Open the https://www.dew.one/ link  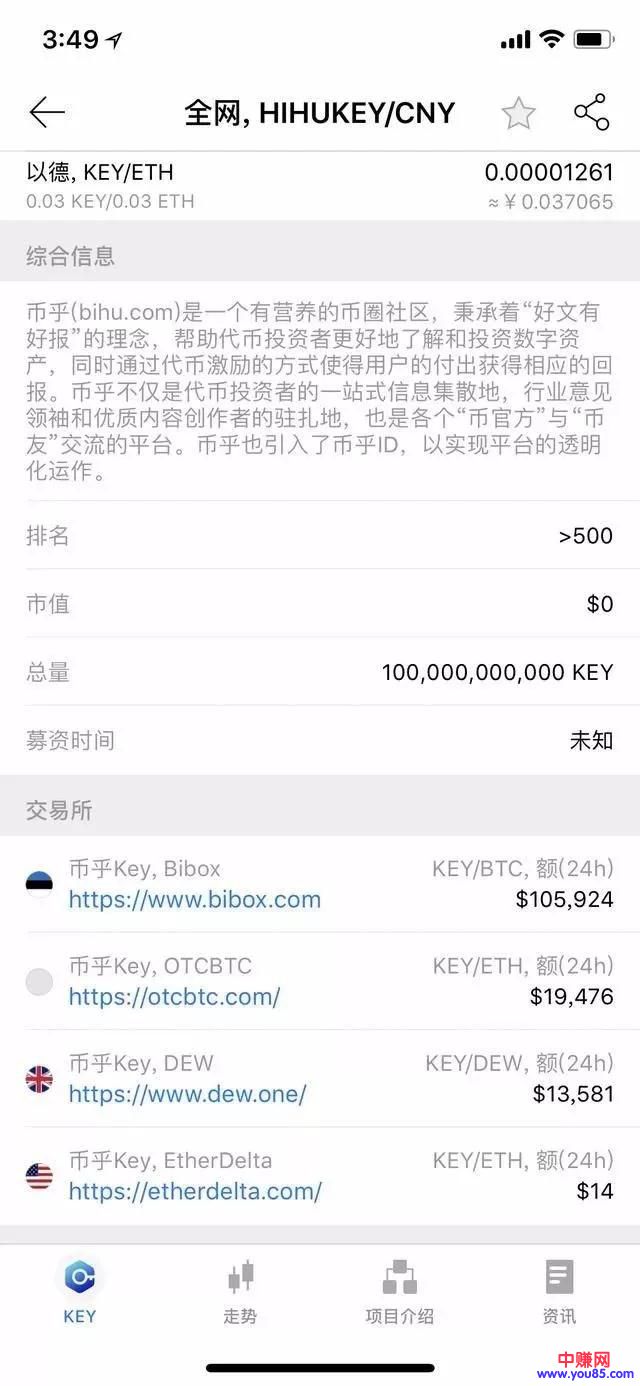(187, 1094)
